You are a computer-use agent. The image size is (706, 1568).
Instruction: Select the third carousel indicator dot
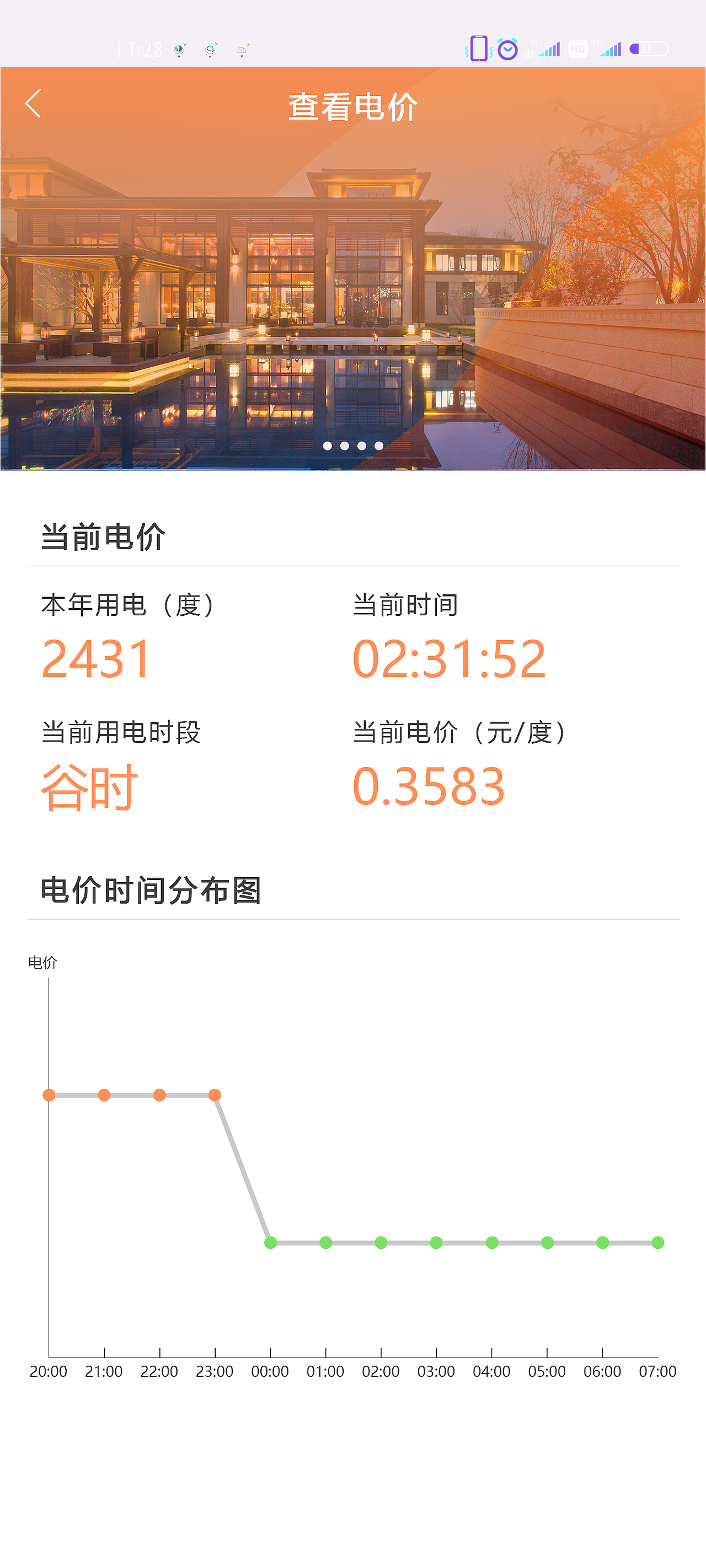pos(361,445)
